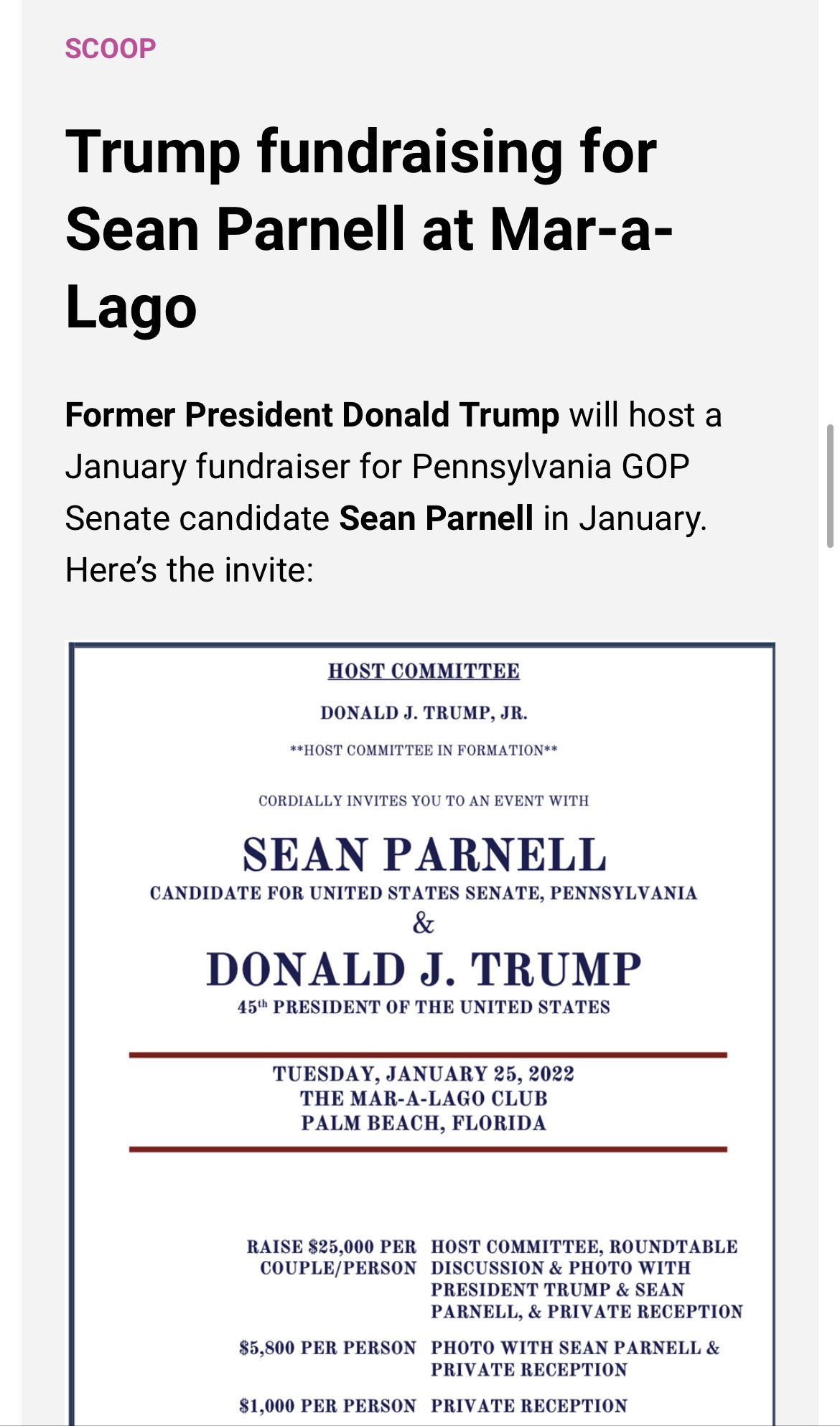This screenshot has width=840, height=1426.
Task: Open the Sean Parnell fundraiser invite image
Action: pos(421,1033)
